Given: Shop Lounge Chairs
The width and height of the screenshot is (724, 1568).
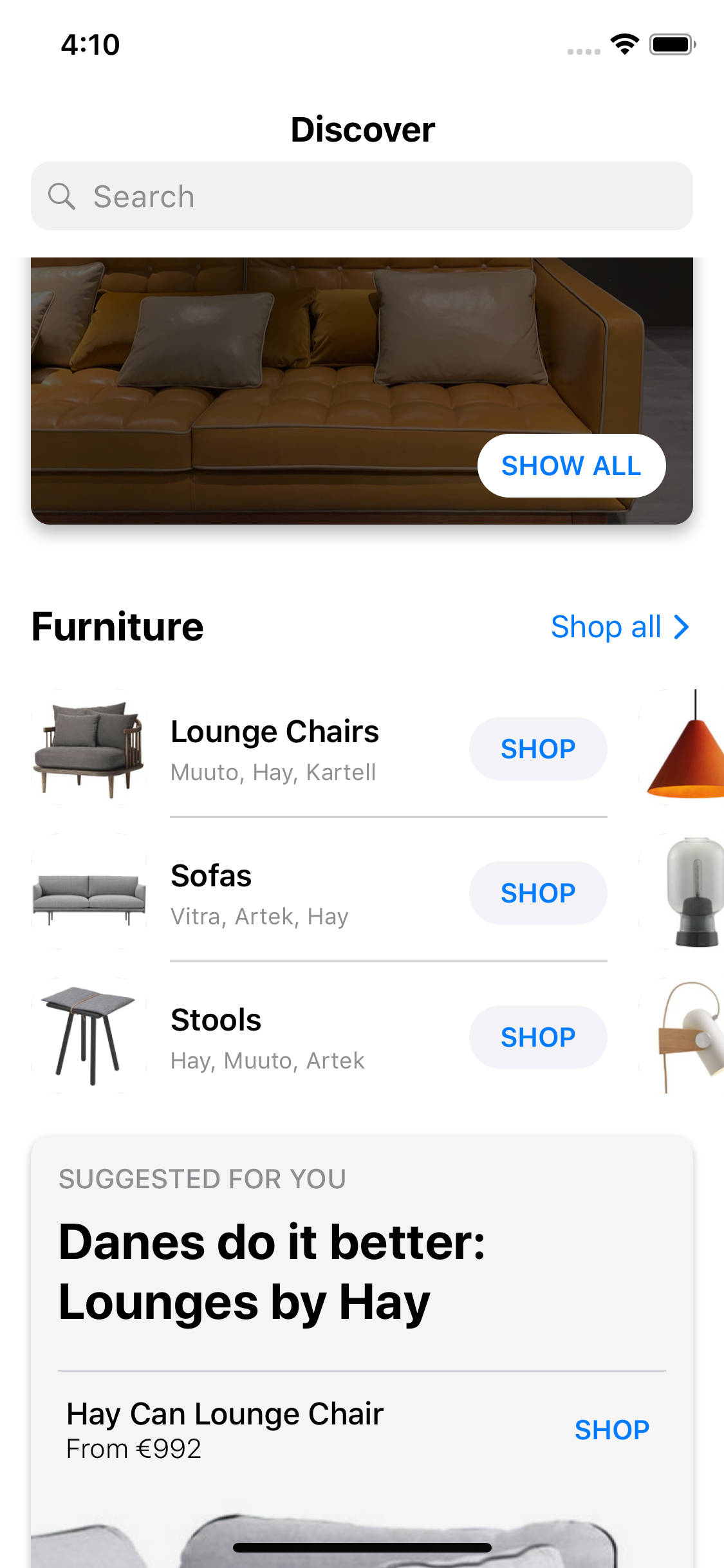Looking at the screenshot, I should coord(538,749).
